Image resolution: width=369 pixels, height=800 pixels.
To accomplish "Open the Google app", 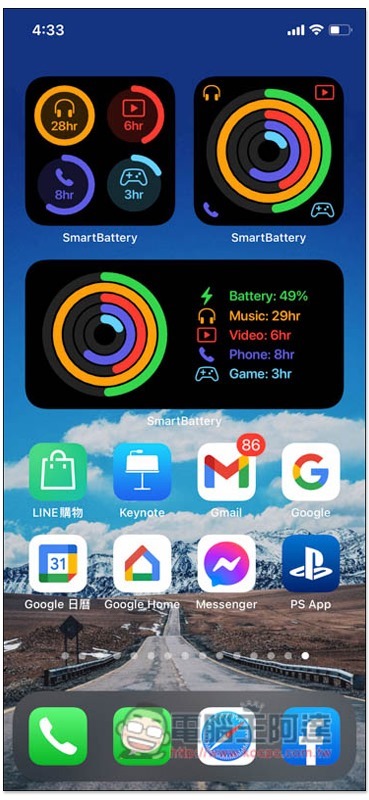I will [x=311, y=472].
